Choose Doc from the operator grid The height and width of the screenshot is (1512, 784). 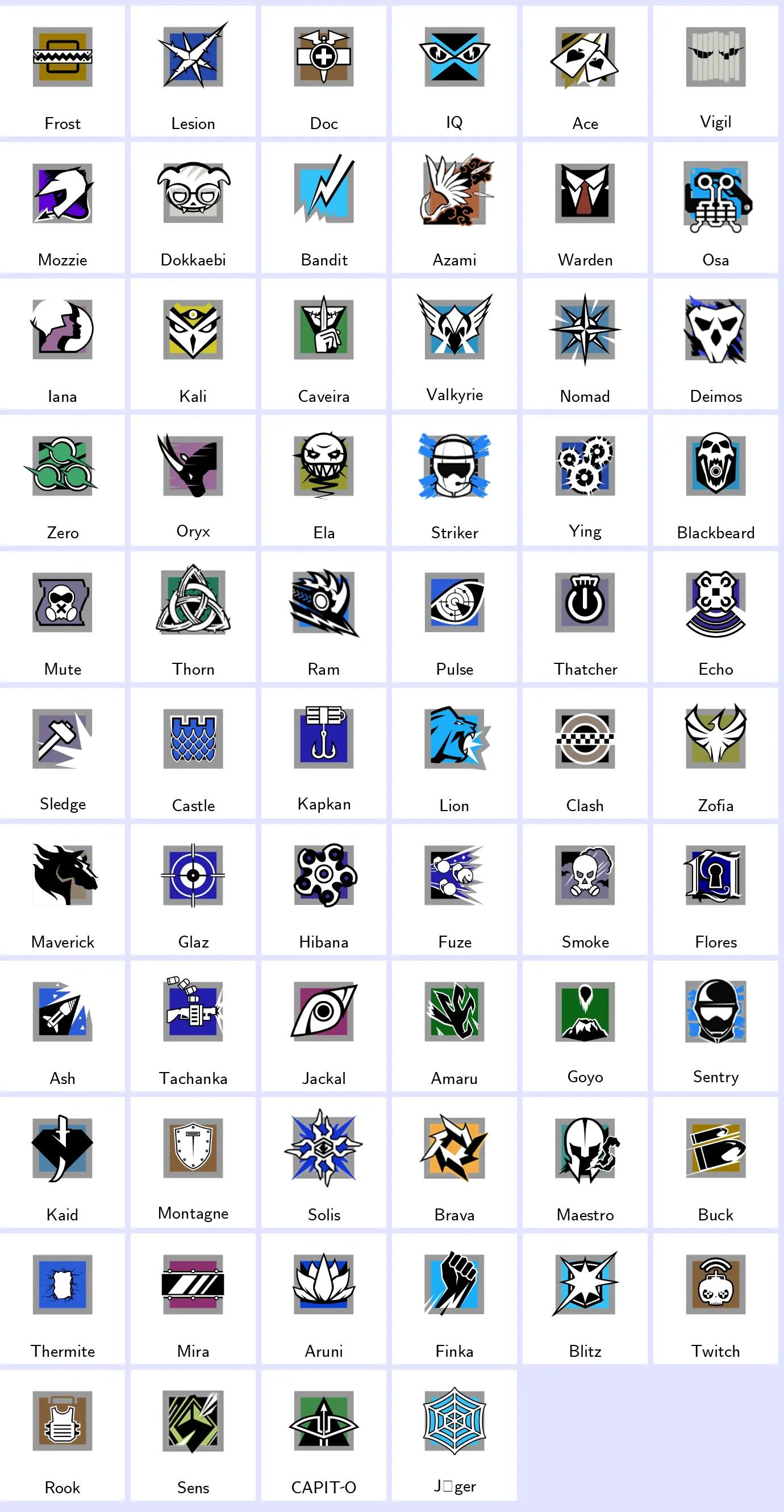coord(323,72)
